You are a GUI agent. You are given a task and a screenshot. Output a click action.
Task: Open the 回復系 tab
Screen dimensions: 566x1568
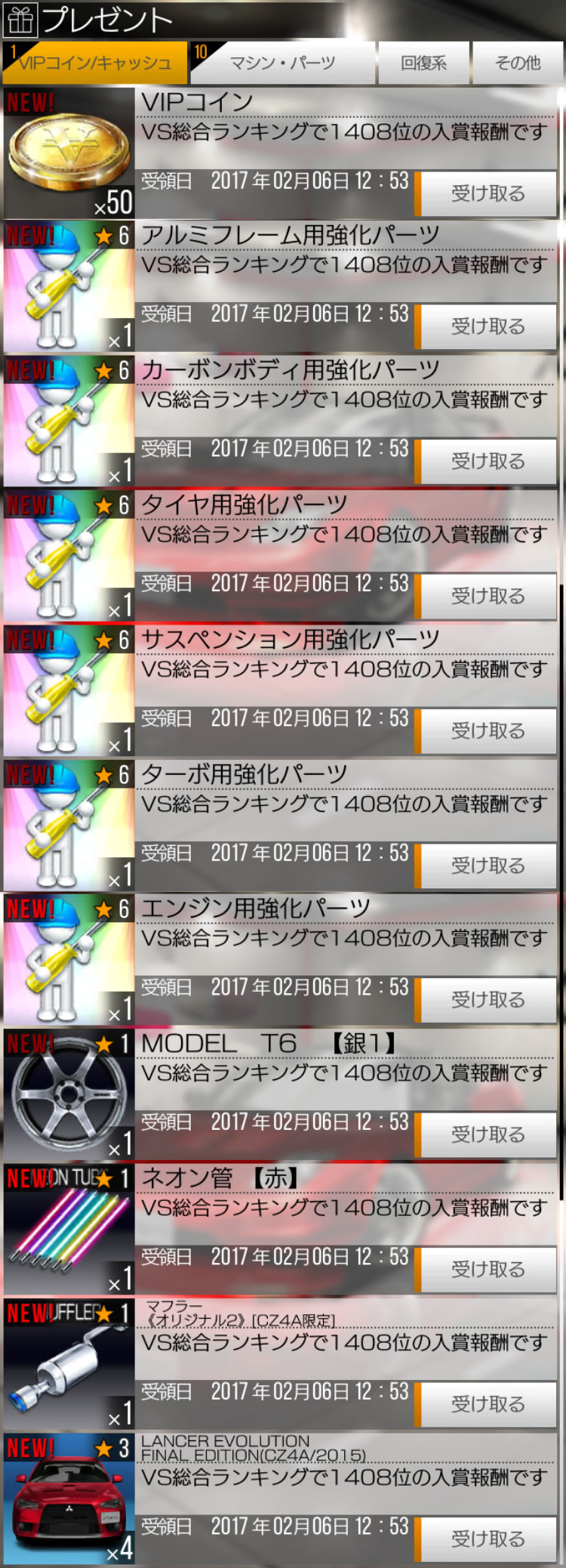click(423, 63)
